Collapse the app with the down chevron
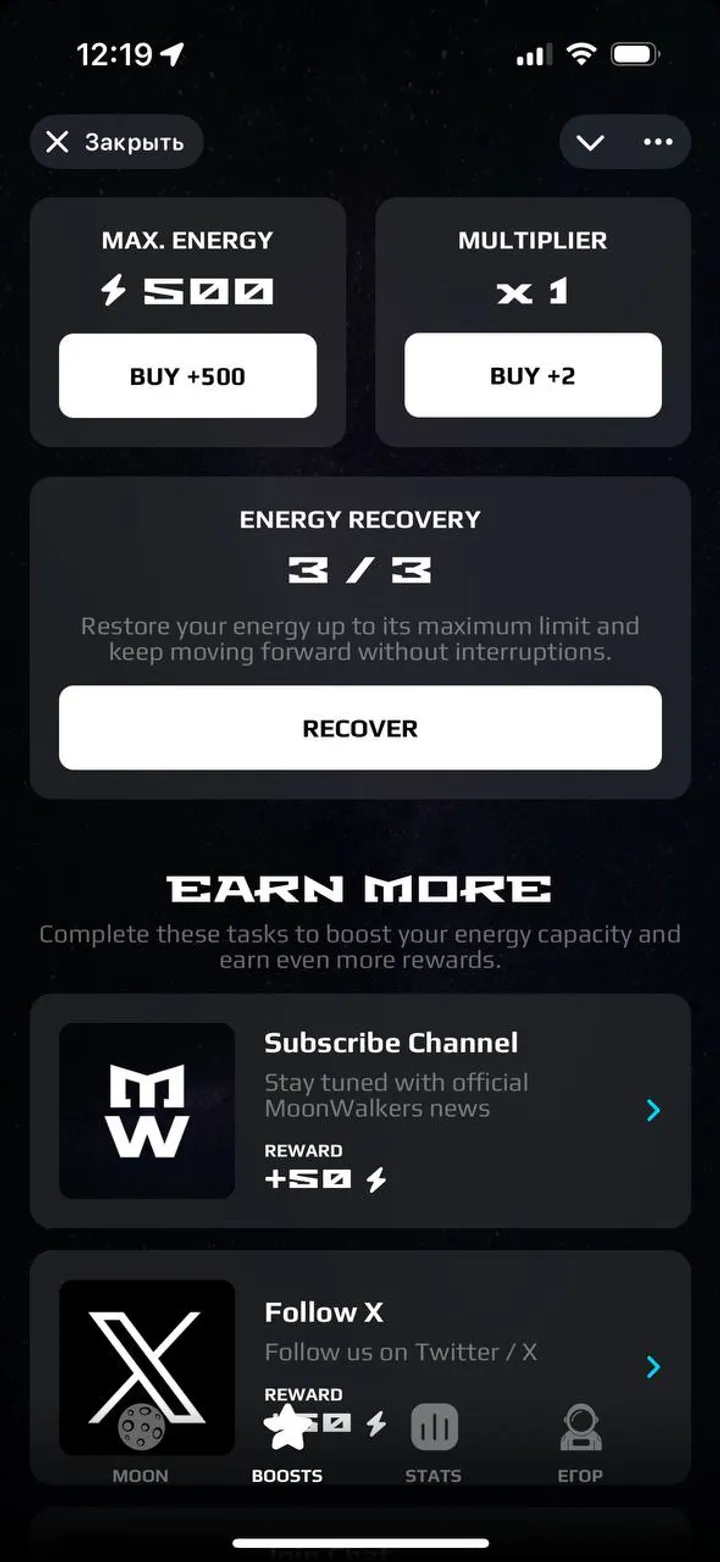The width and height of the screenshot is (720, 1562). tap(590, 142)
